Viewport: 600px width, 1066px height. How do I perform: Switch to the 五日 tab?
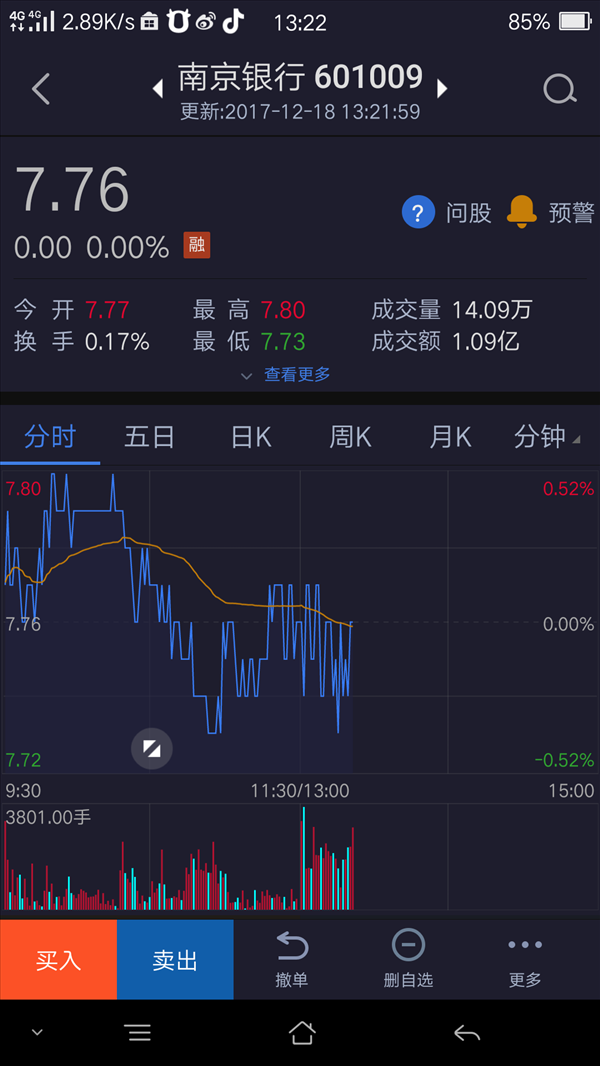click(x=149, y=437)
